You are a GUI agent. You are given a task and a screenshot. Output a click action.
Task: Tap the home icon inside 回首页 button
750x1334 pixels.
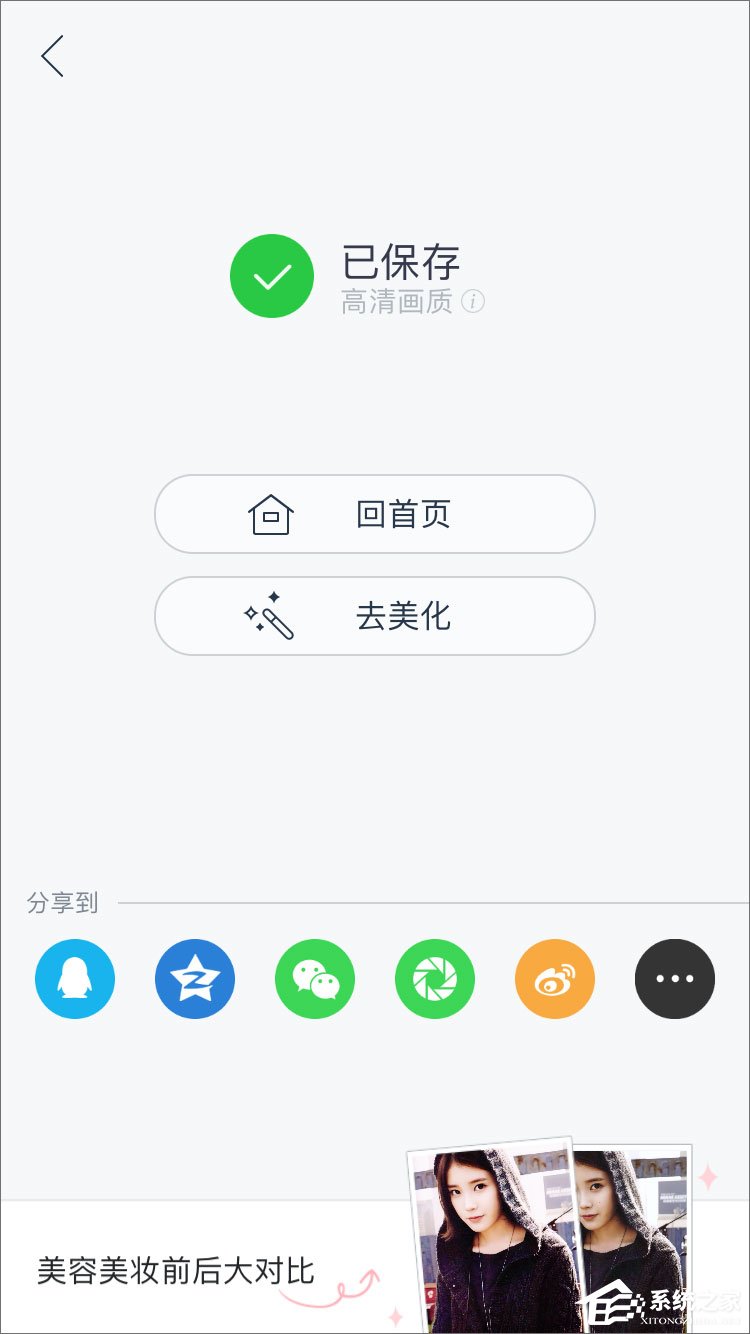coord(270,514)
